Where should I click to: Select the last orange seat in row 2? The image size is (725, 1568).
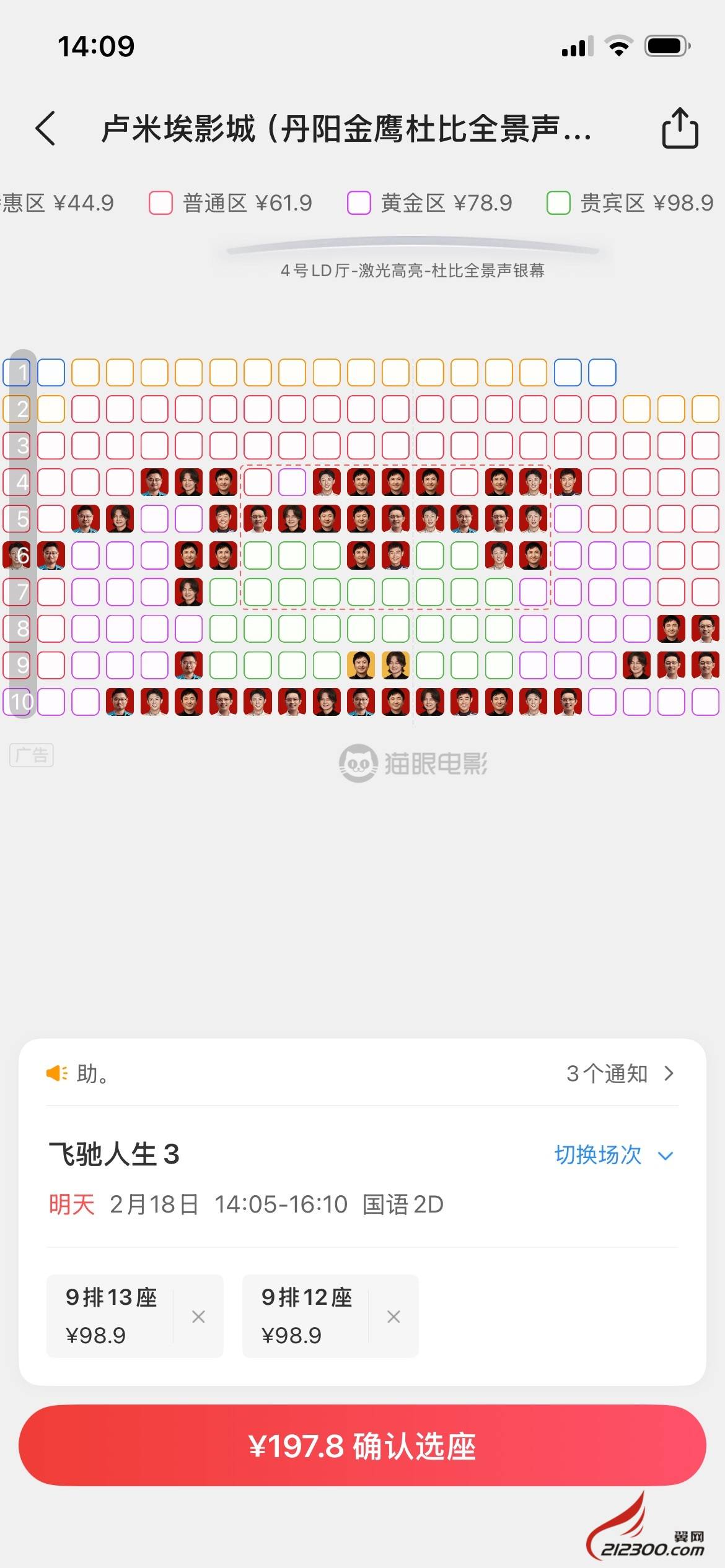(x=705, y=409)
